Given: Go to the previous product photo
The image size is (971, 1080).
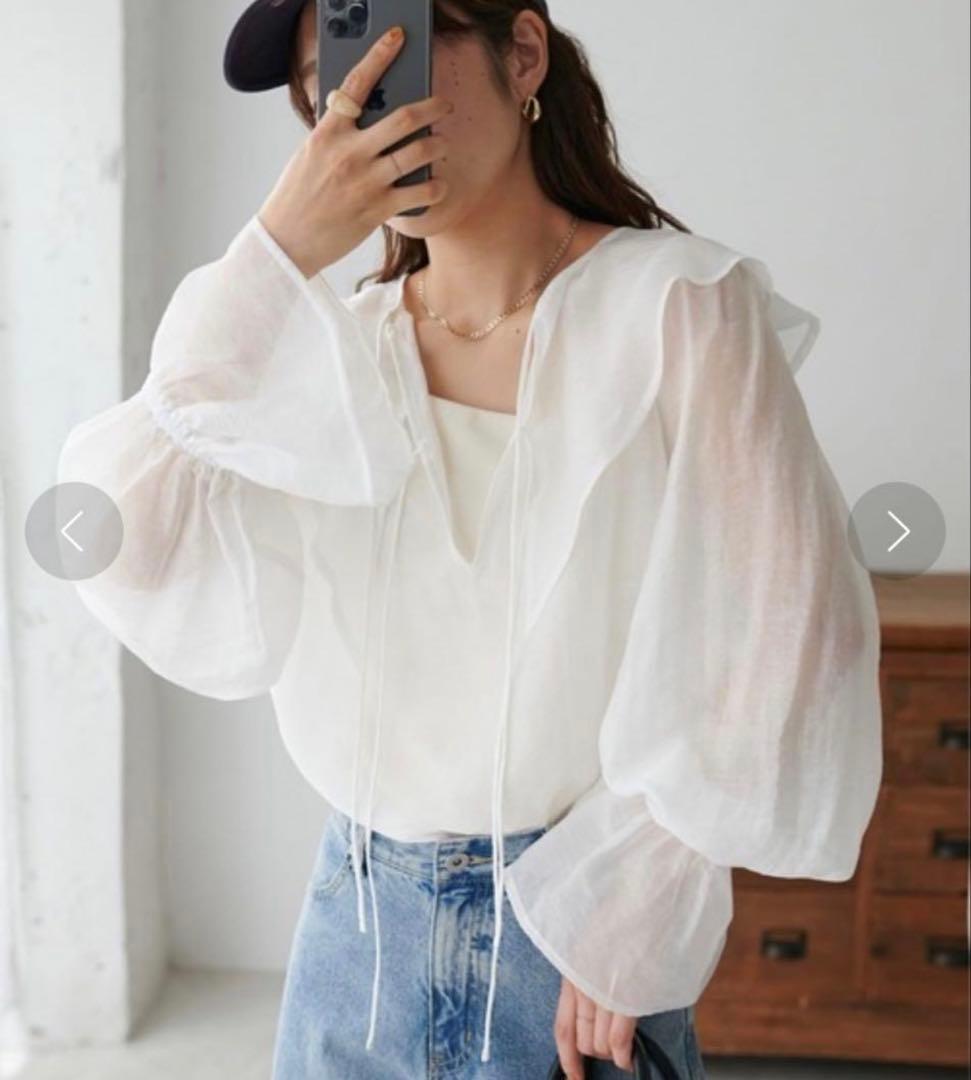Looking at the screenshot, I should pos(74,531).
